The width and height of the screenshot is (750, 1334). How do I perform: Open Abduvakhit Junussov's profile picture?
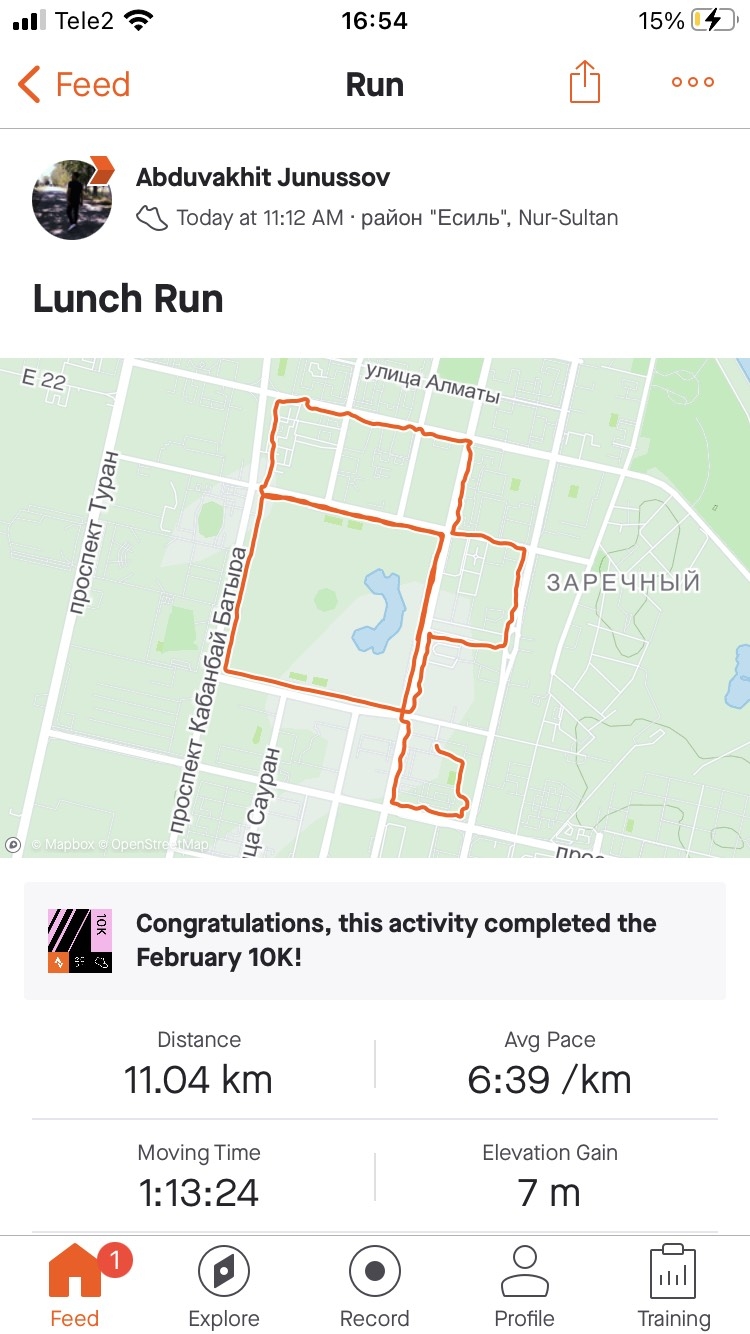click(x=72, y=198)
